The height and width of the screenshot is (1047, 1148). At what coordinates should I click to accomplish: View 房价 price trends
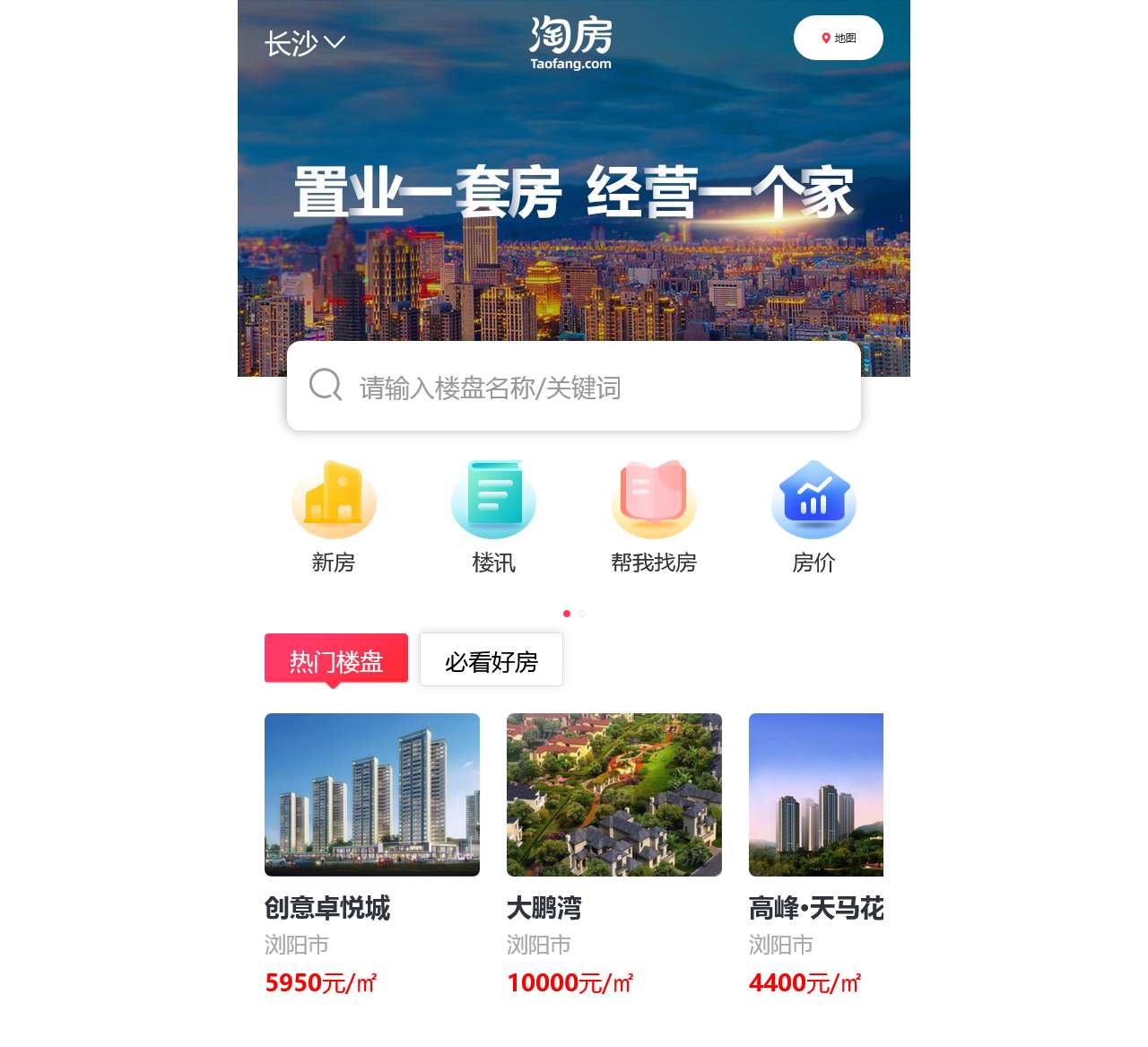[x=813, y=516]
